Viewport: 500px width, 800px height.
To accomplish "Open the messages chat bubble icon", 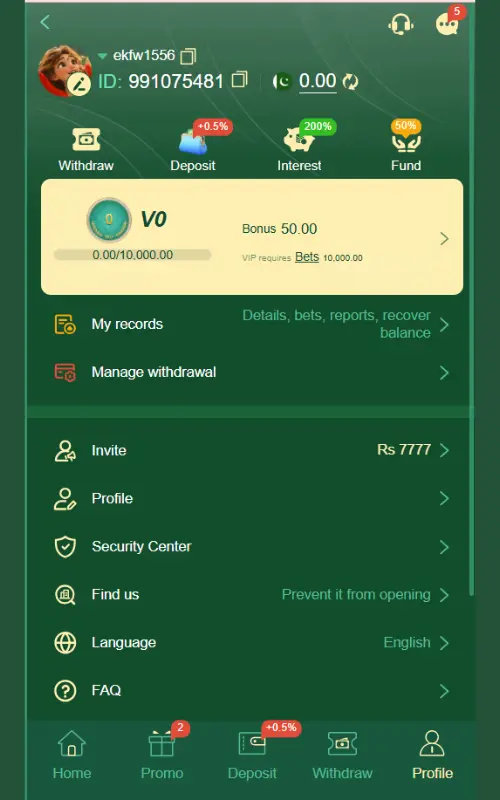I will [447, 23].
